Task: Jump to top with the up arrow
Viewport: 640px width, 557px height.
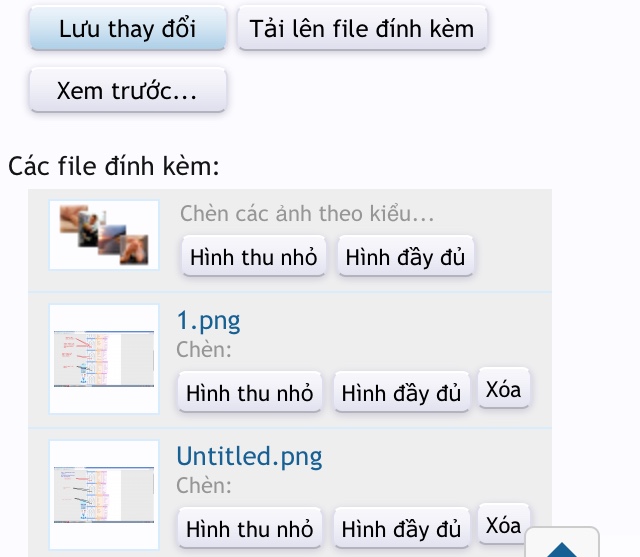Action: pyautogui.click(x=563, y=547)
